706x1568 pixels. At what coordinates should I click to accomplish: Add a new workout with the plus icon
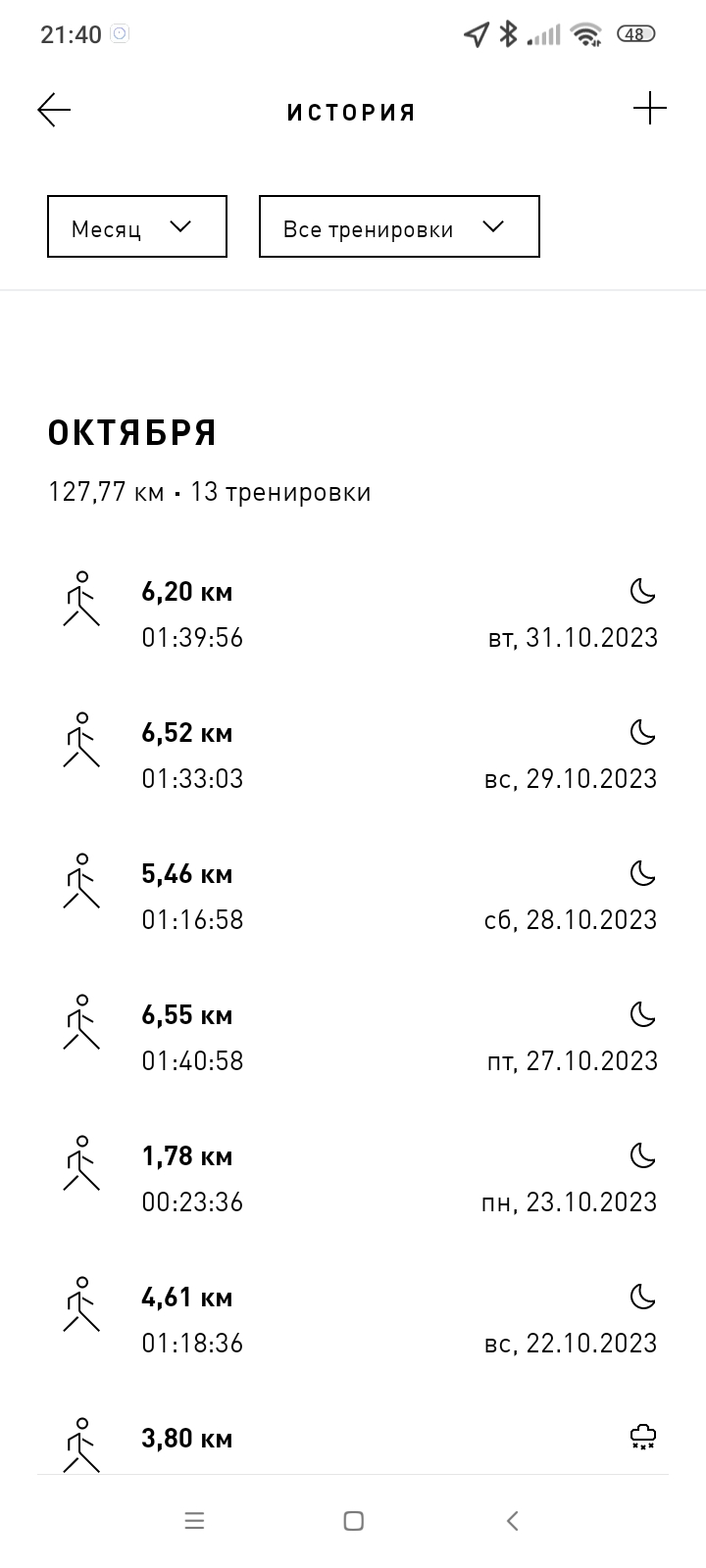pyautogui.click(x=650, y=108)
